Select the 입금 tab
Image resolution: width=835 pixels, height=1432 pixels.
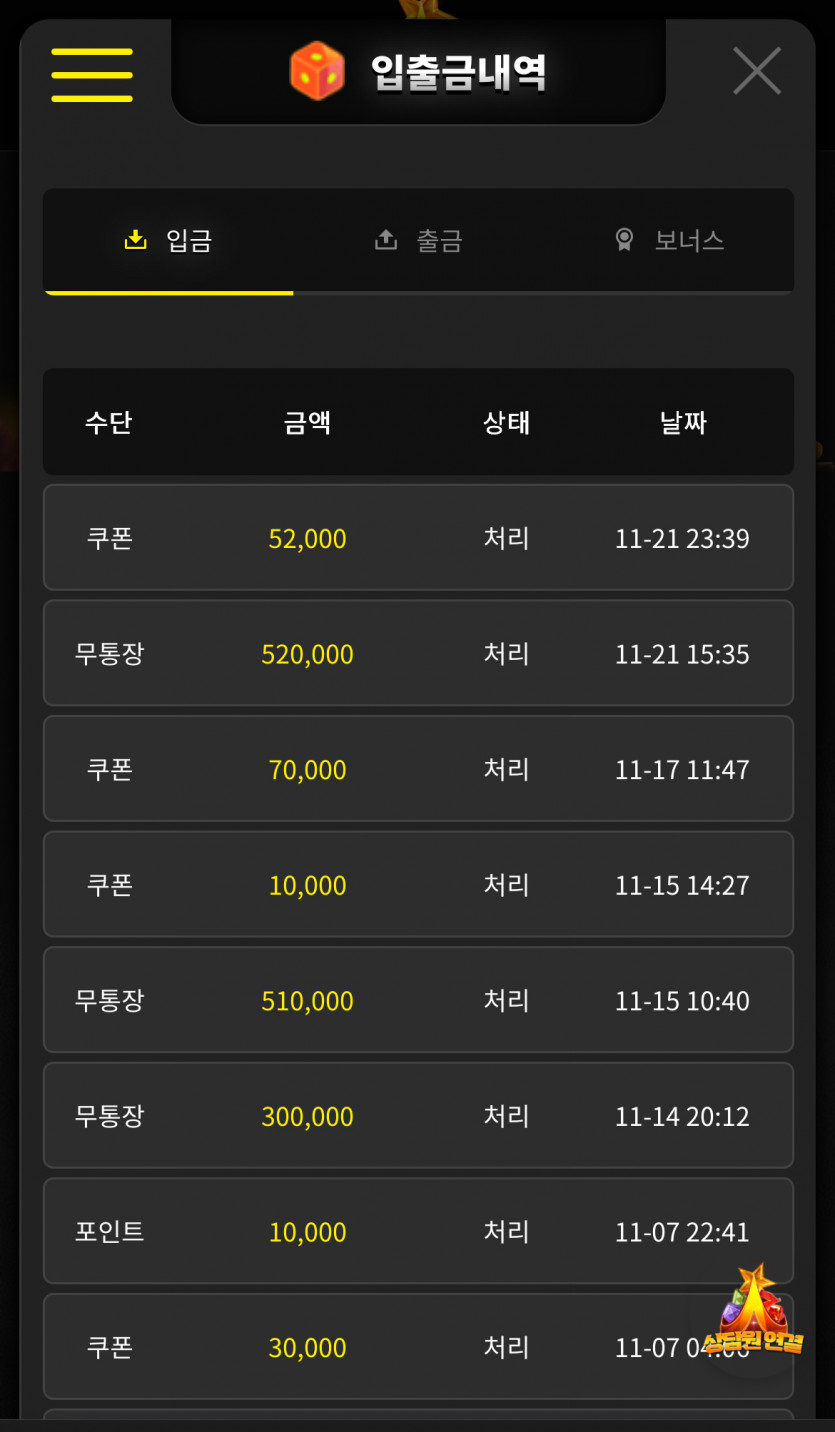pos(168,241)
